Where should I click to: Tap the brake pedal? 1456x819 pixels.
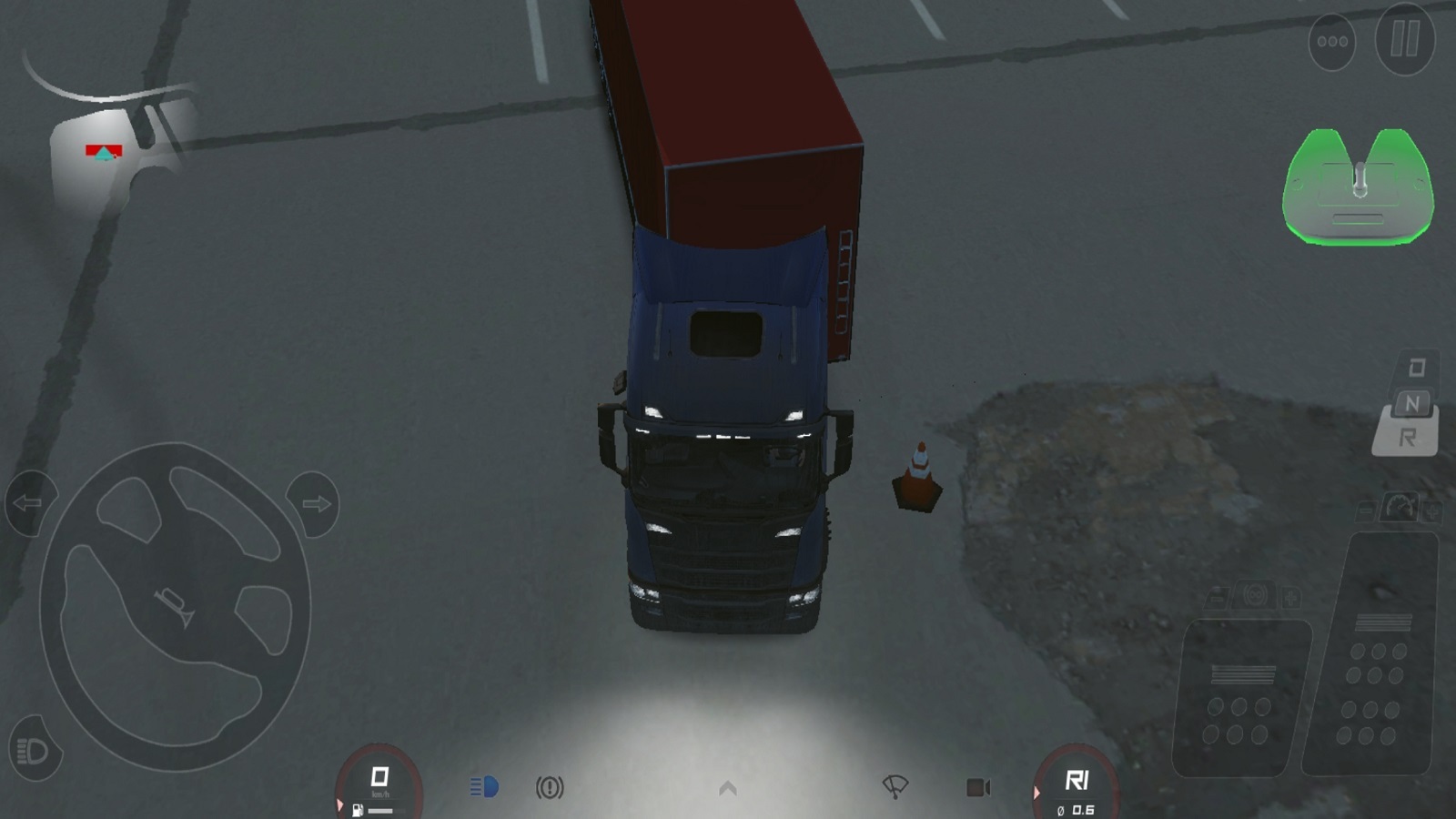[x=1241, y=698]
